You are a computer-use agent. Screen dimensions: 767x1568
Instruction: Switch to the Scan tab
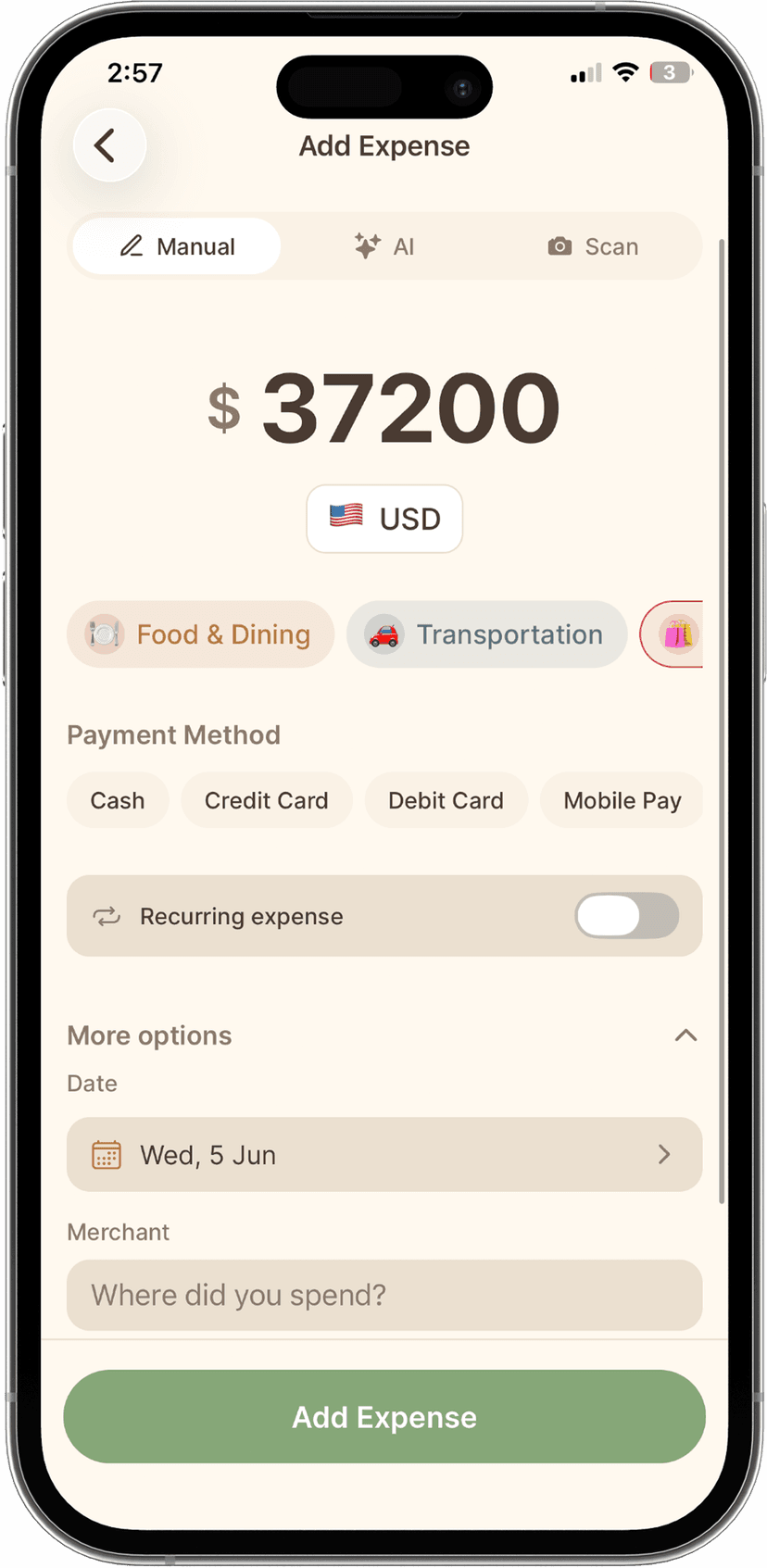592,246
